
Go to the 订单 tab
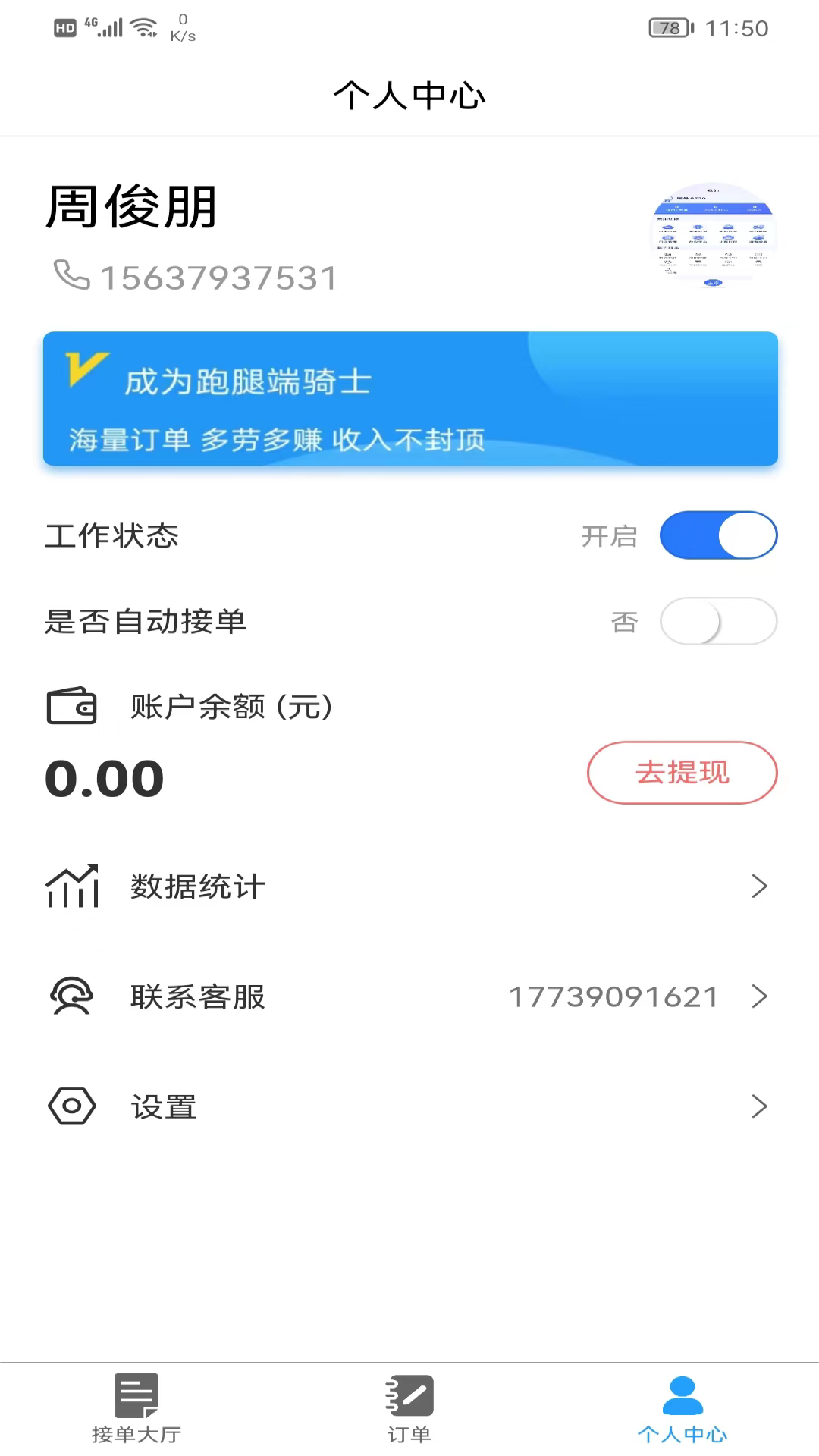(409, 1408)
